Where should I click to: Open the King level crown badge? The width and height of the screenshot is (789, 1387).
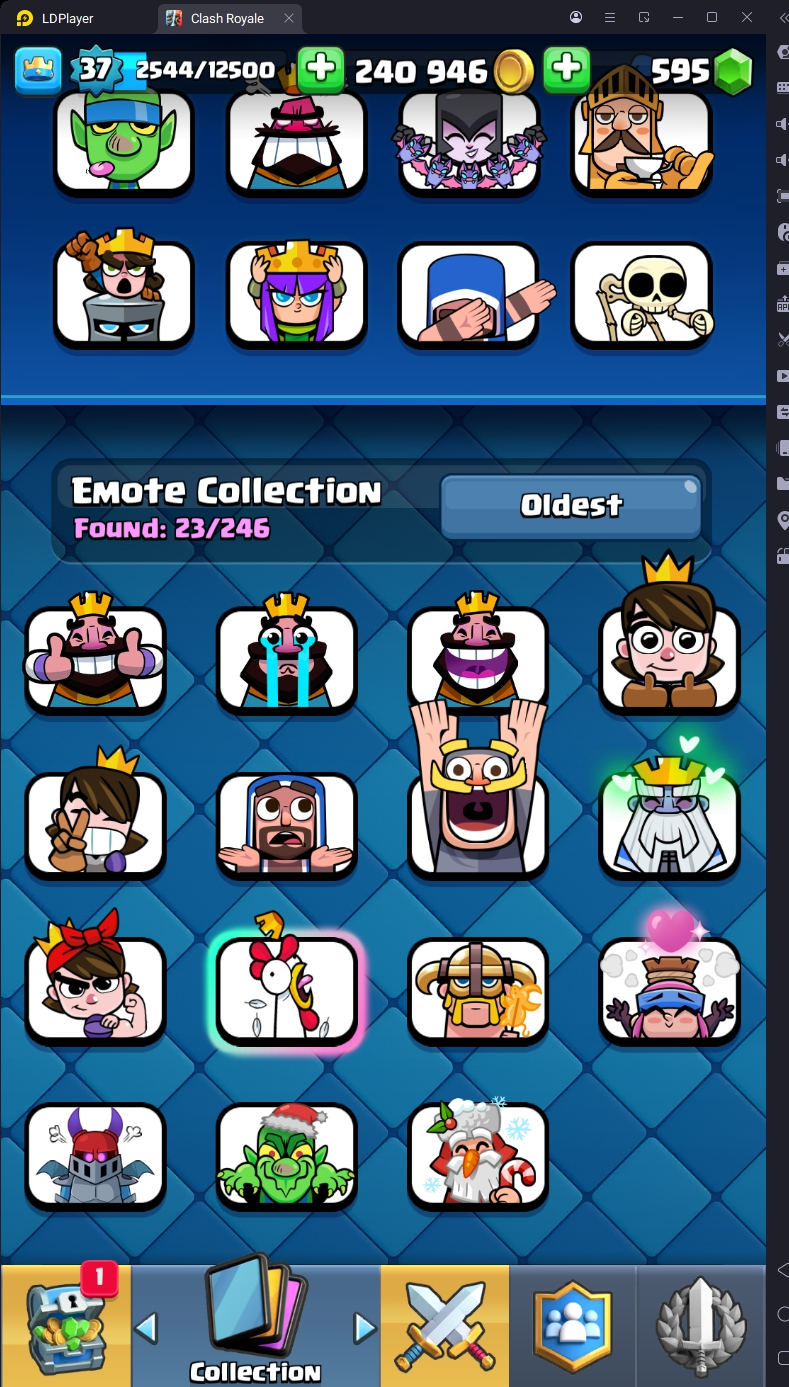pos(38,69)
